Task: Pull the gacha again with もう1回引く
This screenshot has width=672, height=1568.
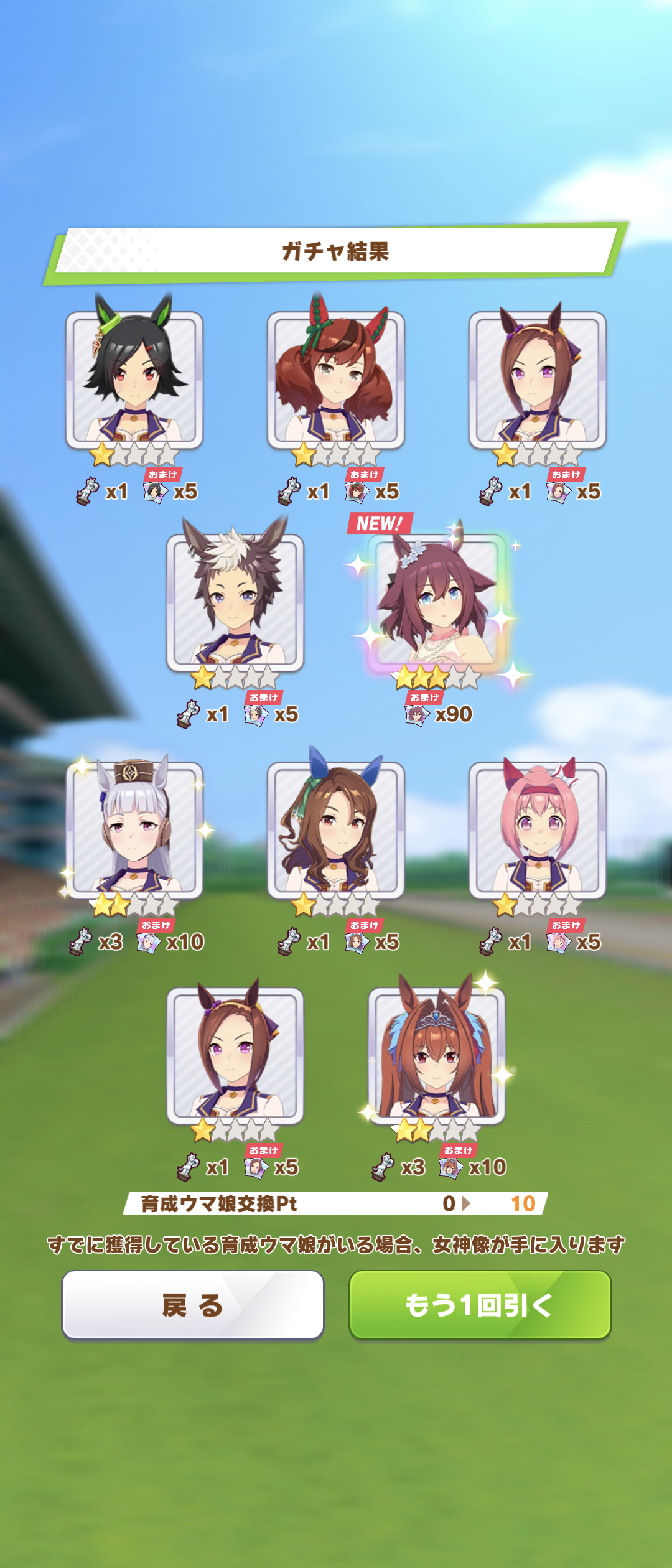Action: point(480,1305)
